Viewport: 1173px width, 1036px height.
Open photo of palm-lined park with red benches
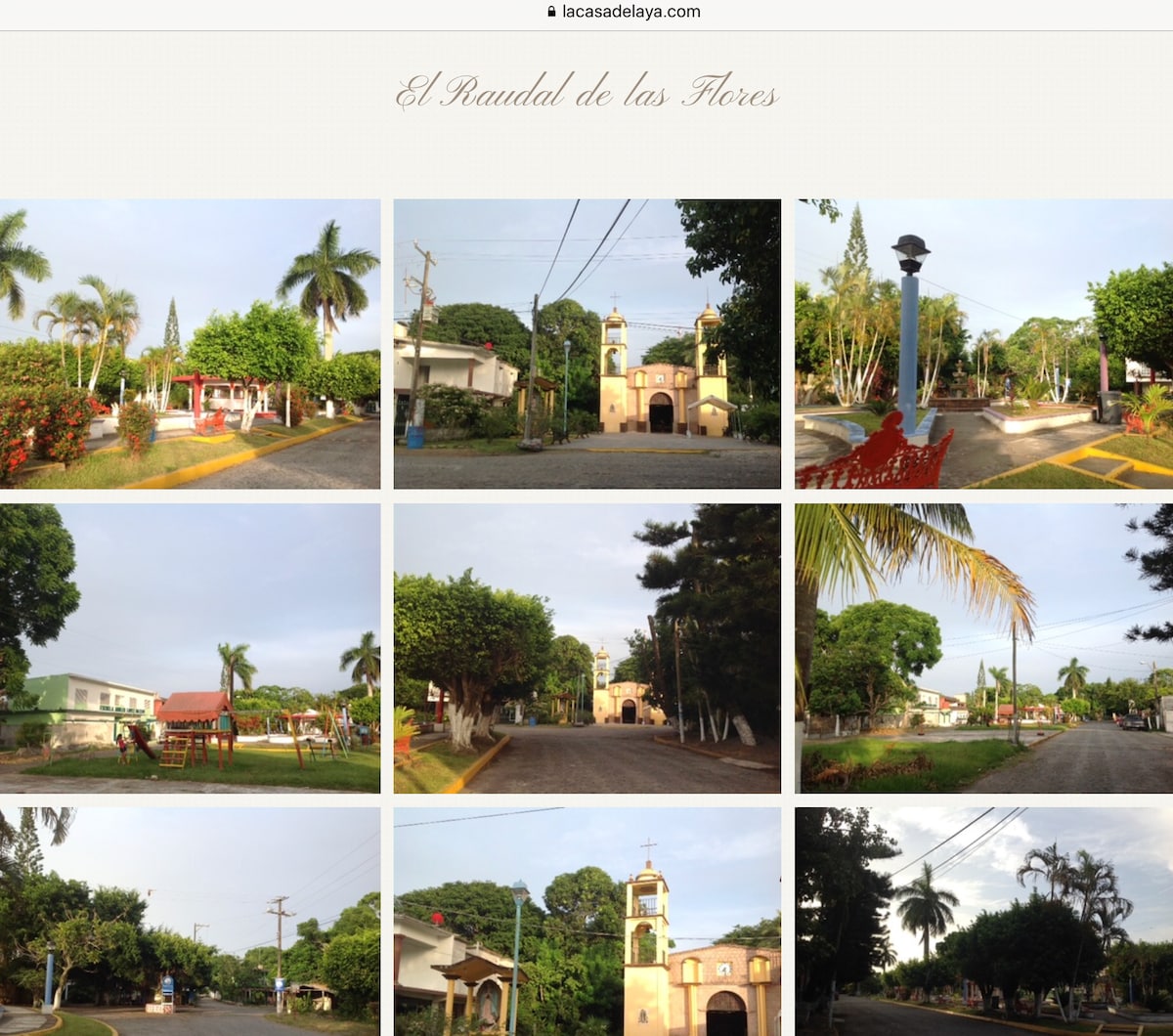190,344
